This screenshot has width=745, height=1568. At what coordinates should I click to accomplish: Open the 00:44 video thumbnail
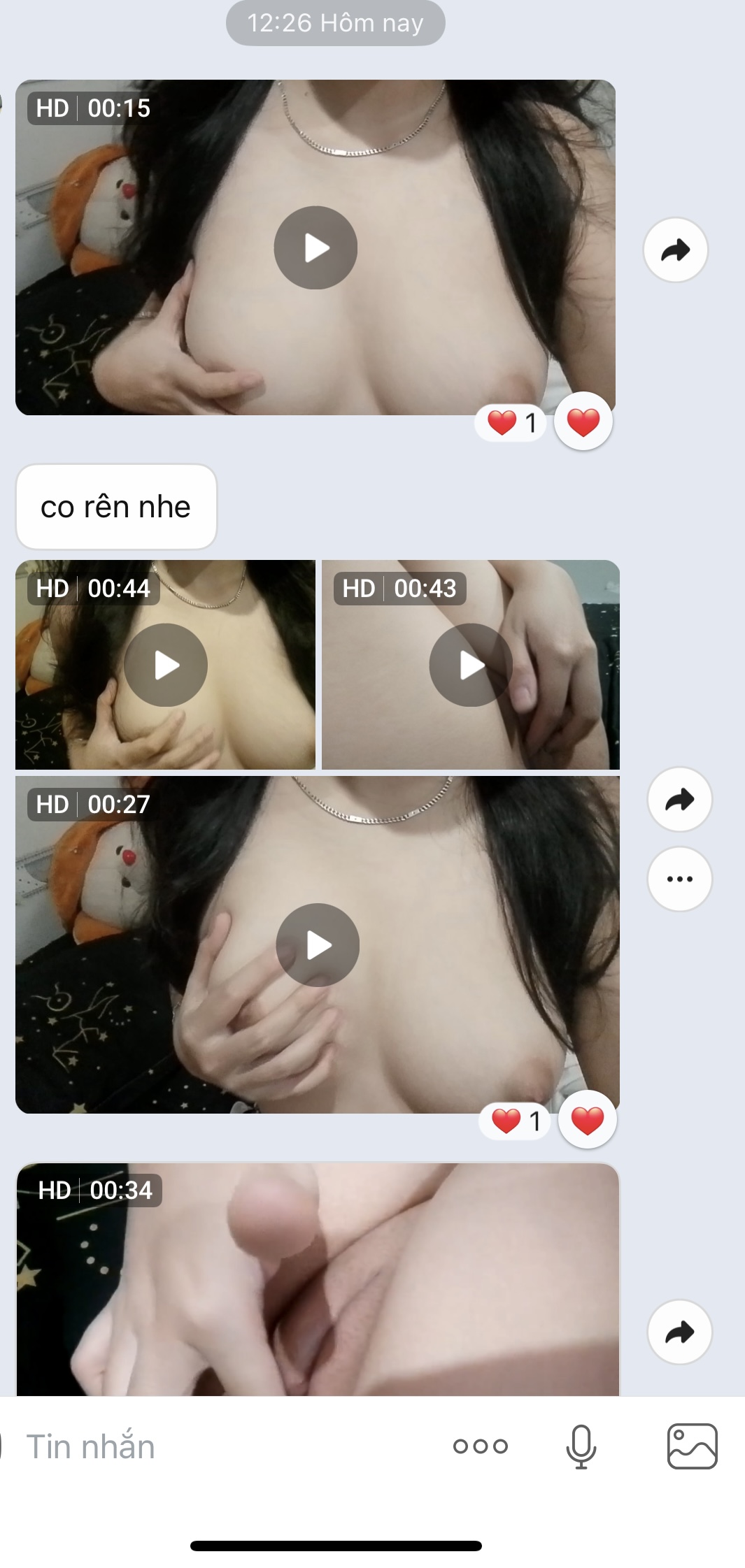pos(166,665)
